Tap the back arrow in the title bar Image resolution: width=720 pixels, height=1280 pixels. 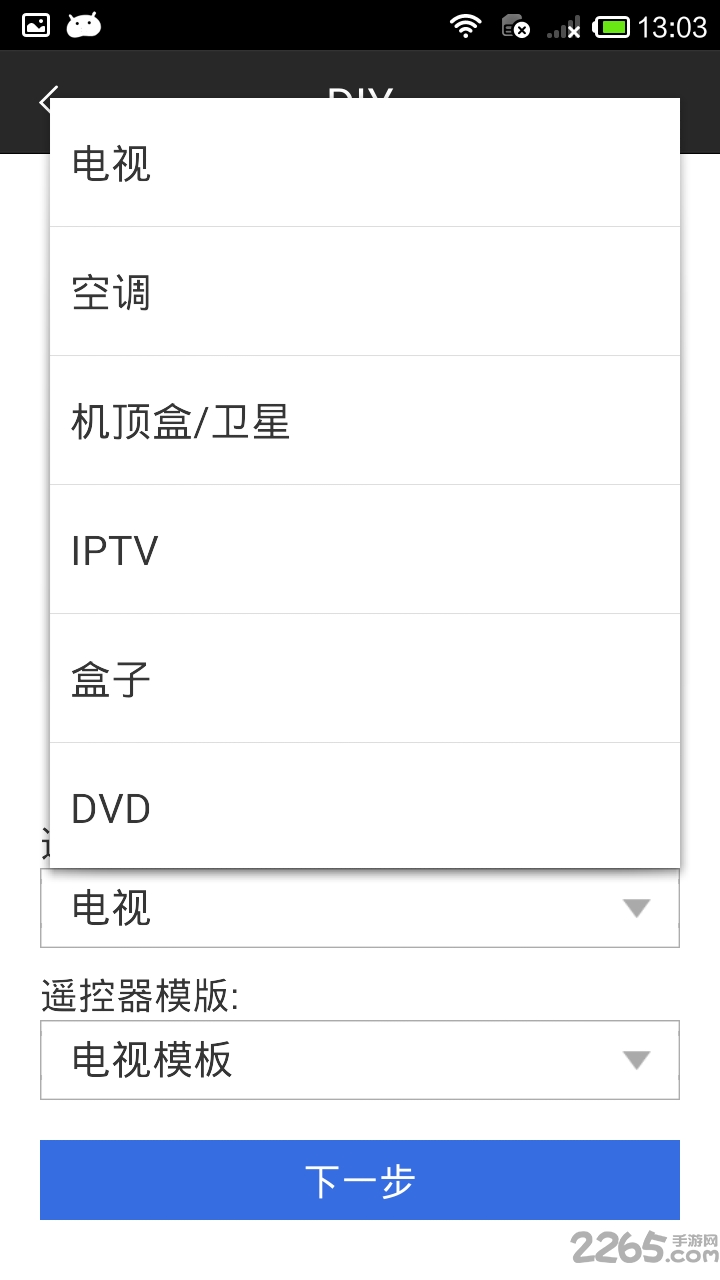pos(47,101)
